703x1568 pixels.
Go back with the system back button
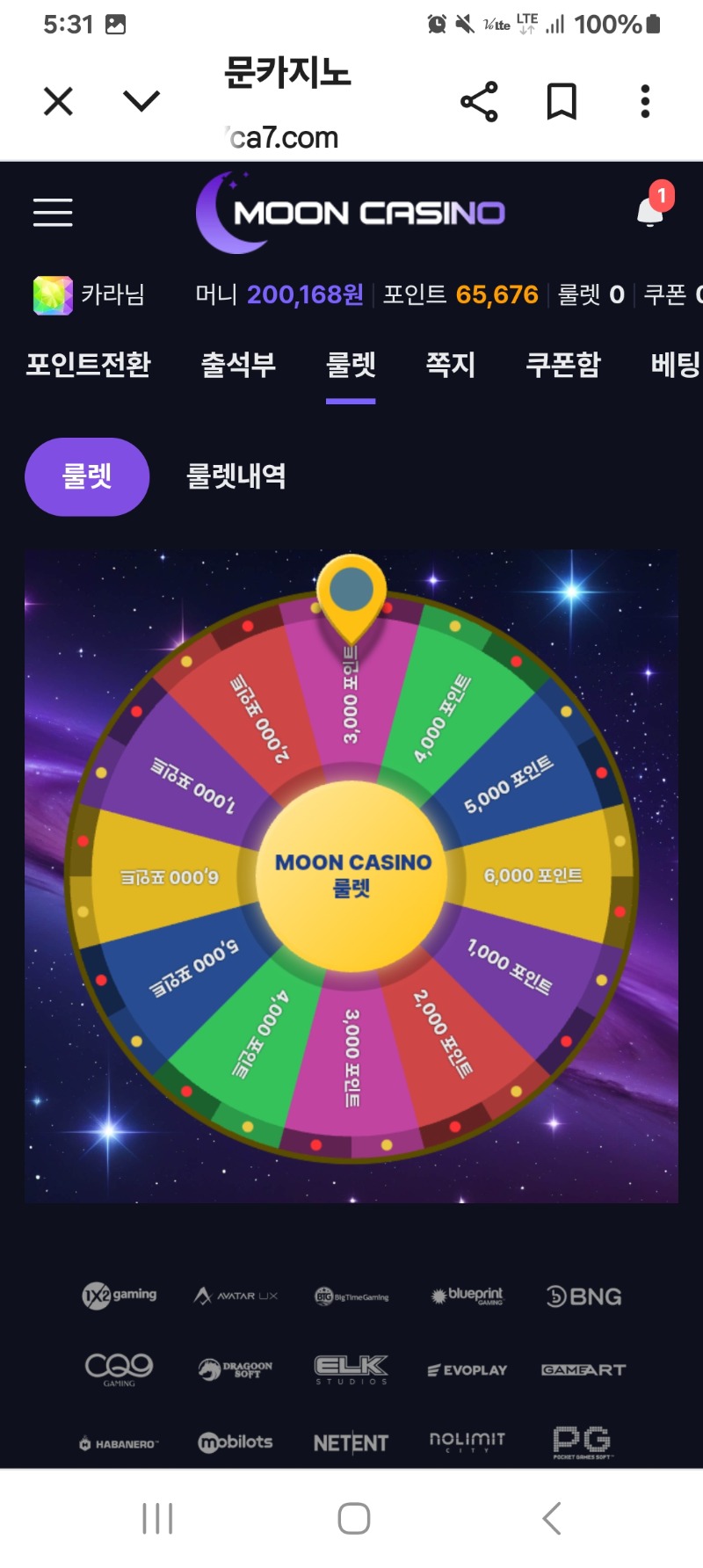point(551,1518)
